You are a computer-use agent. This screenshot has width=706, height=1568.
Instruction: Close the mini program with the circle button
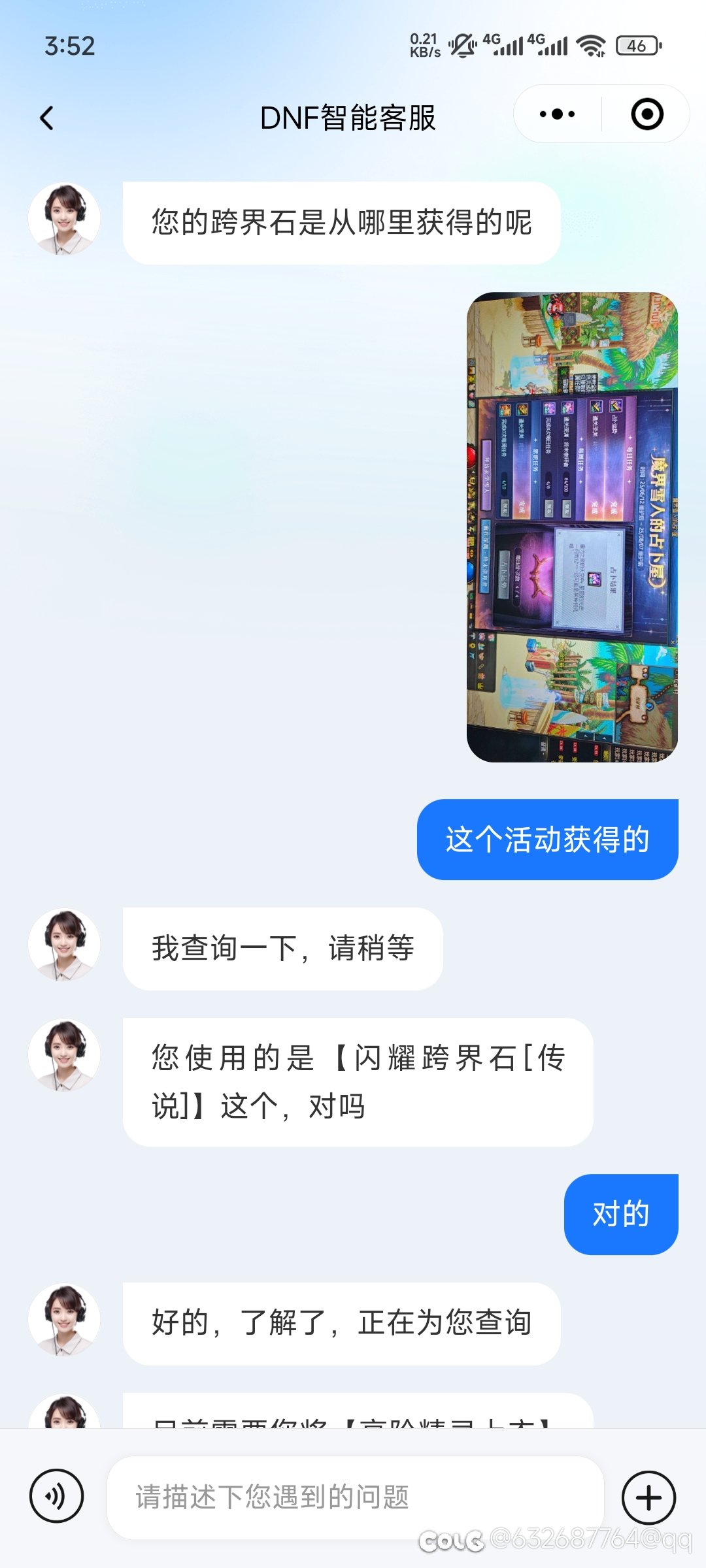tap(647, 114)
